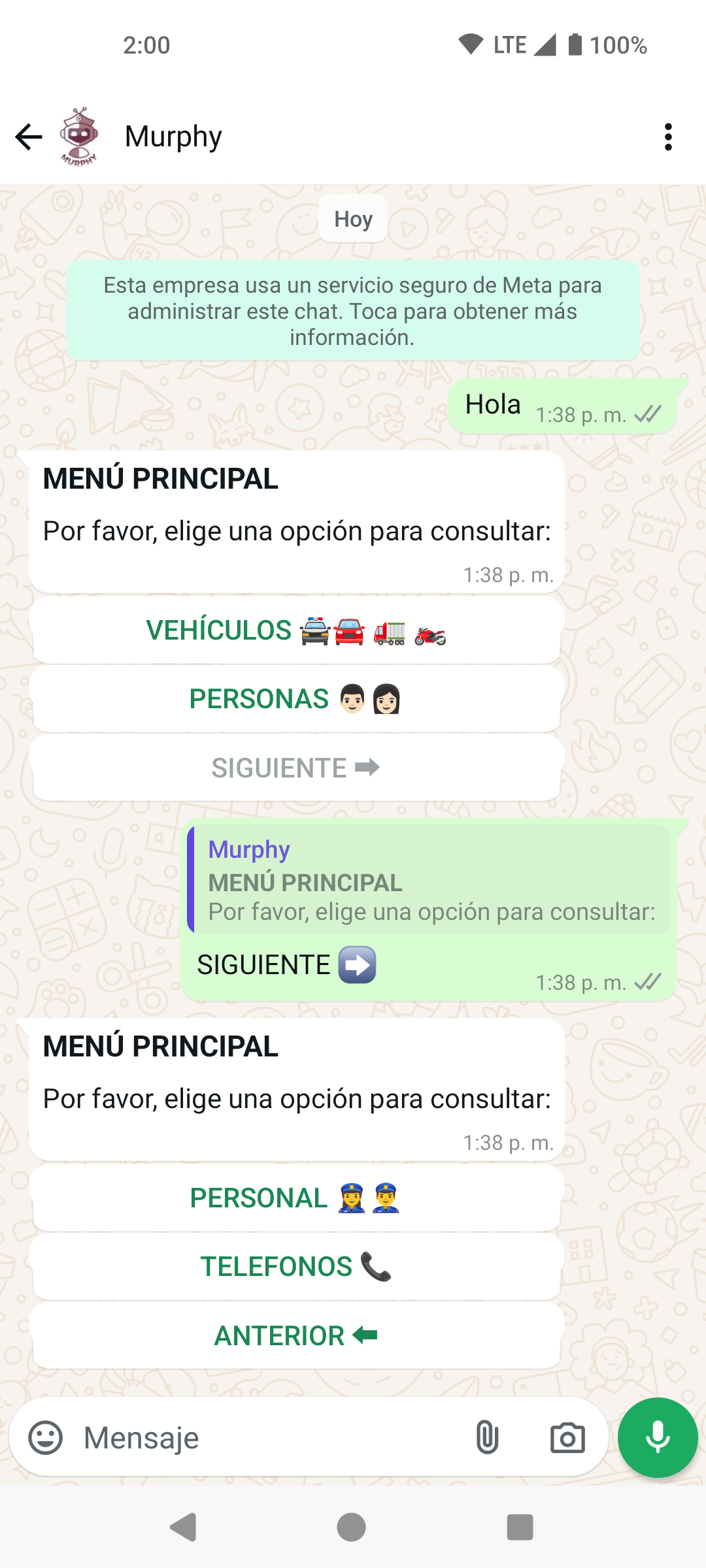Select the PERSONAL option
Image resolution: width=706 pixels, height=1568 pixels.
coord(296,1198)
